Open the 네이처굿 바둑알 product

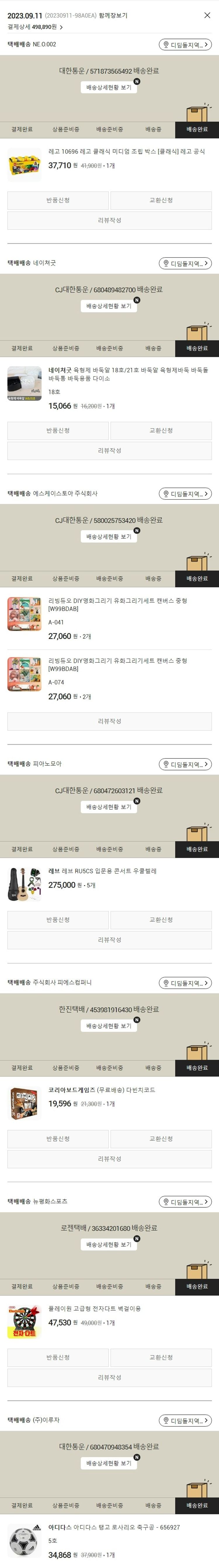pyautogui.click(x=128, y=374)
